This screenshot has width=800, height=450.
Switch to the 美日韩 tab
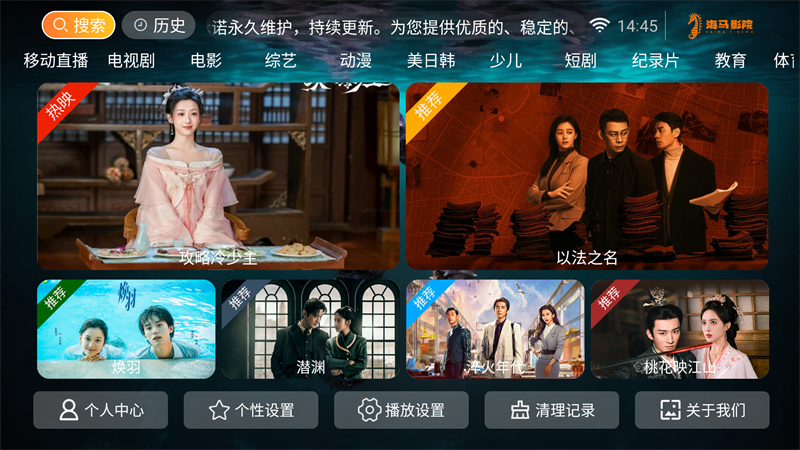click(431, 60)
